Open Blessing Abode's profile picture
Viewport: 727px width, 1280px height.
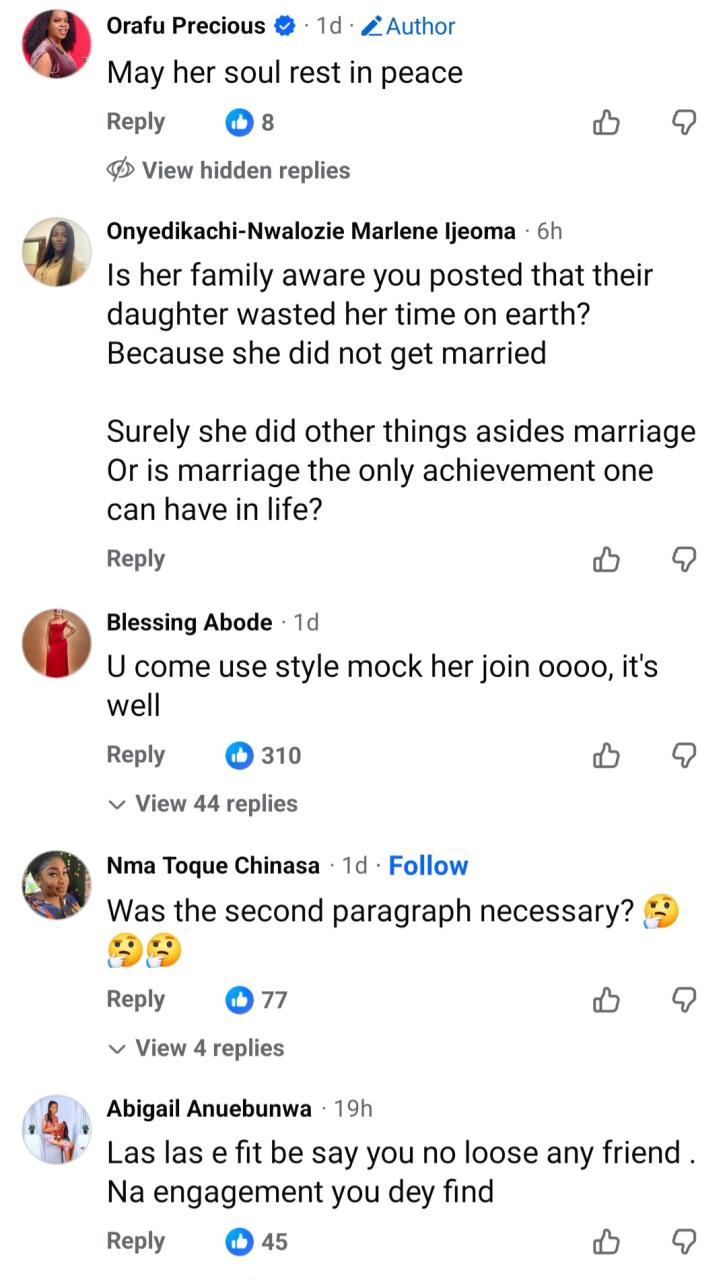pos(58,643)
